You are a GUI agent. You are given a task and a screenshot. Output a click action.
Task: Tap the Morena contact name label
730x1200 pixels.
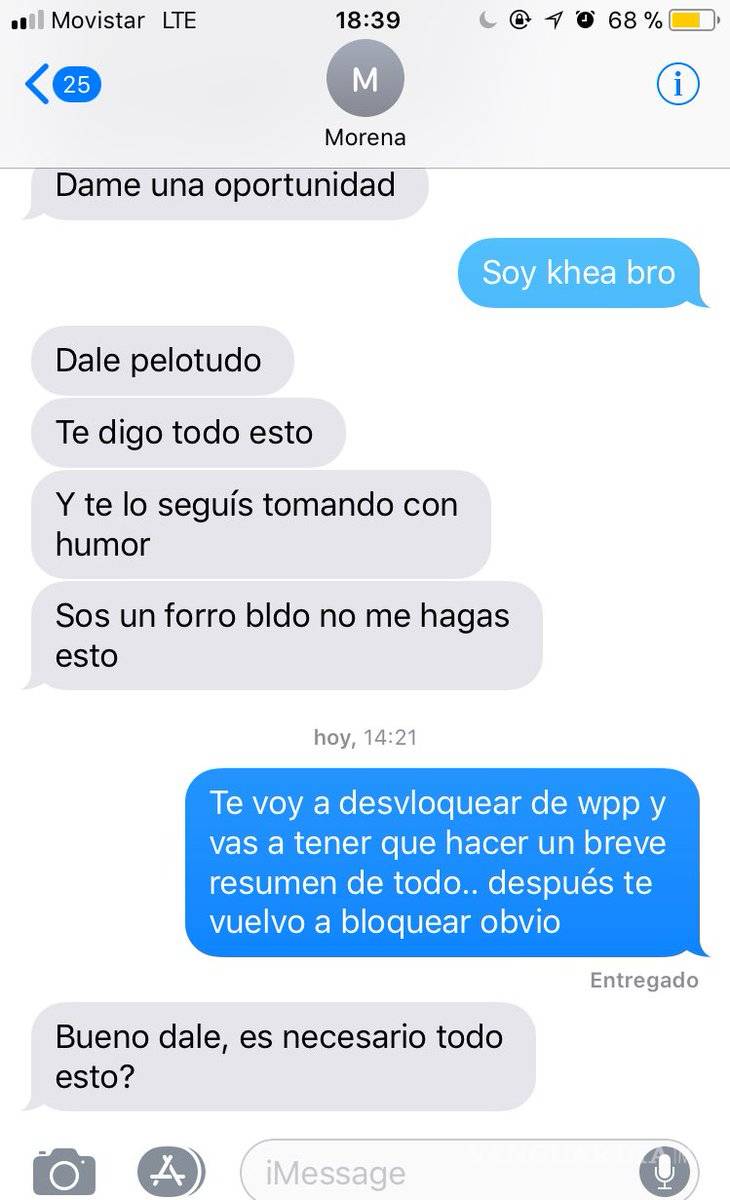click(365, 137)
